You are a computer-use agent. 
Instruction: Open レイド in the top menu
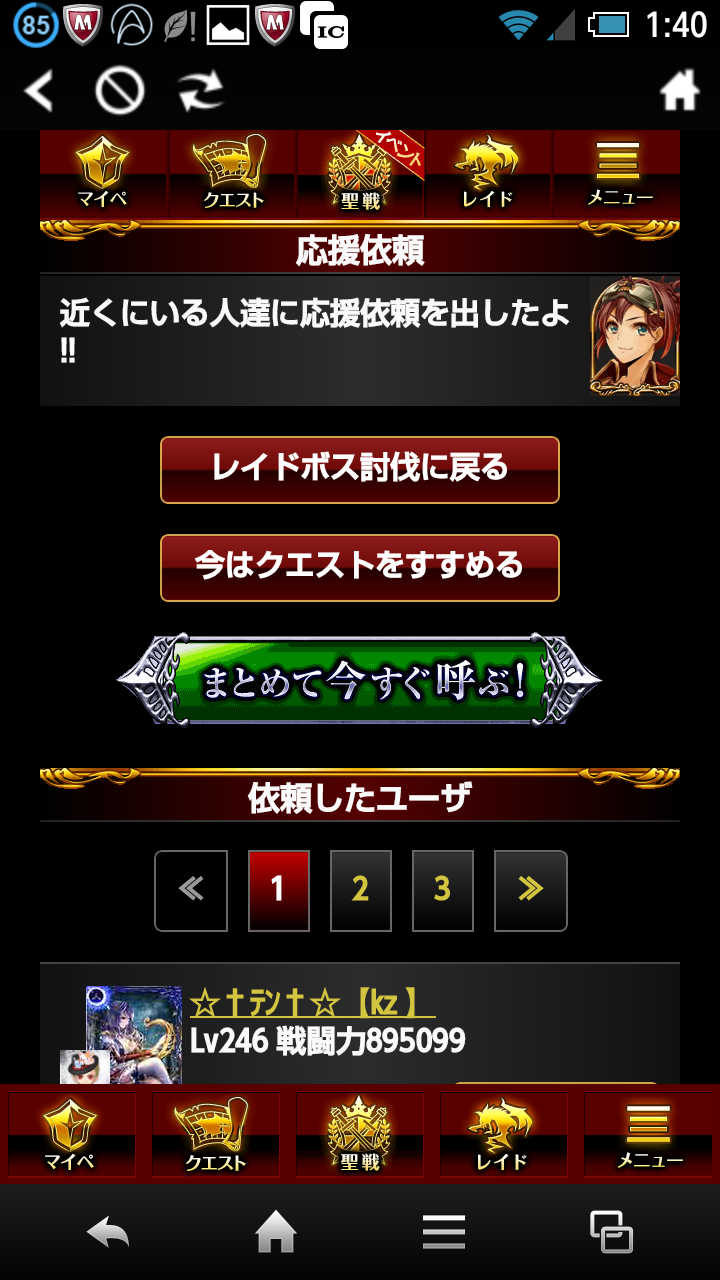[488, 174]
